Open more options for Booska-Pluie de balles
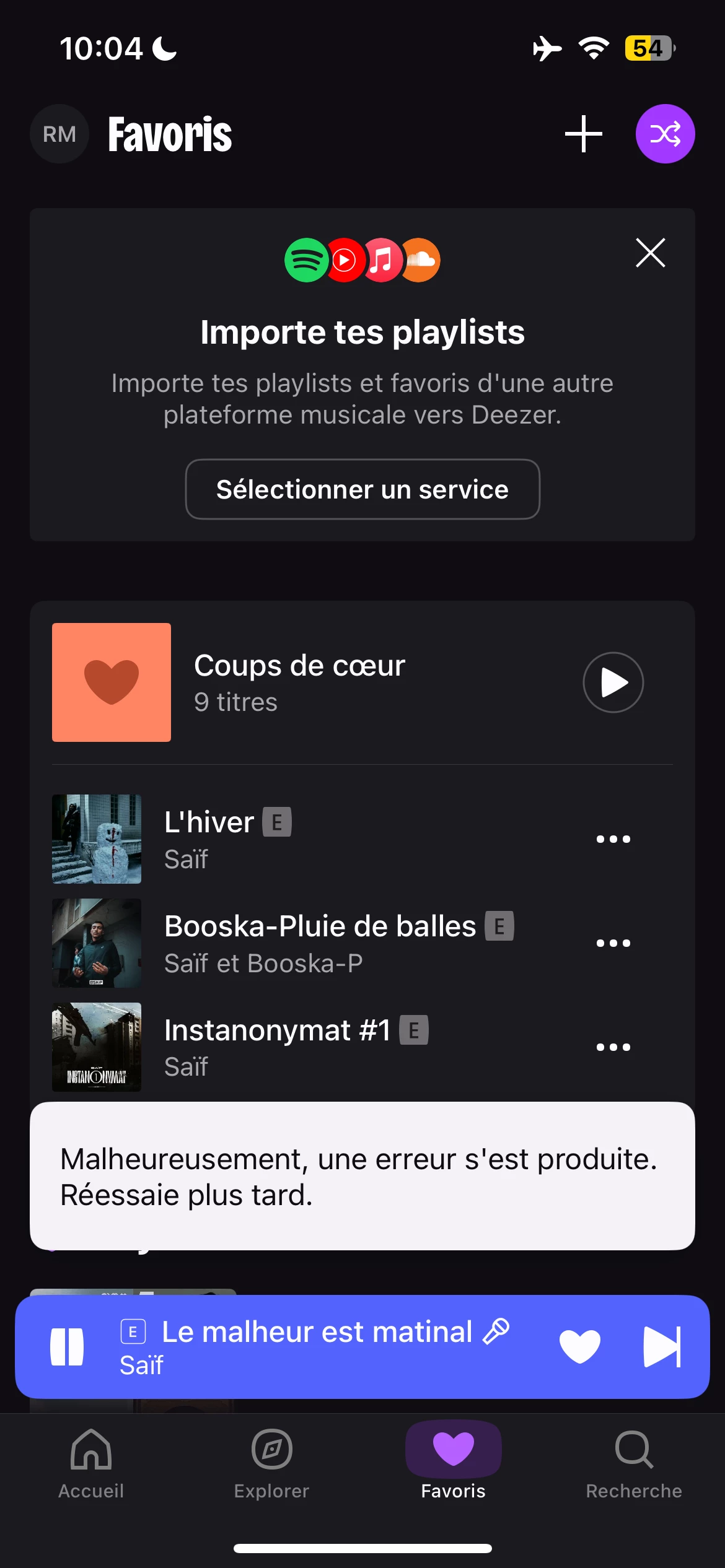The image size is (725, 1568). click(x=613, y=943)
